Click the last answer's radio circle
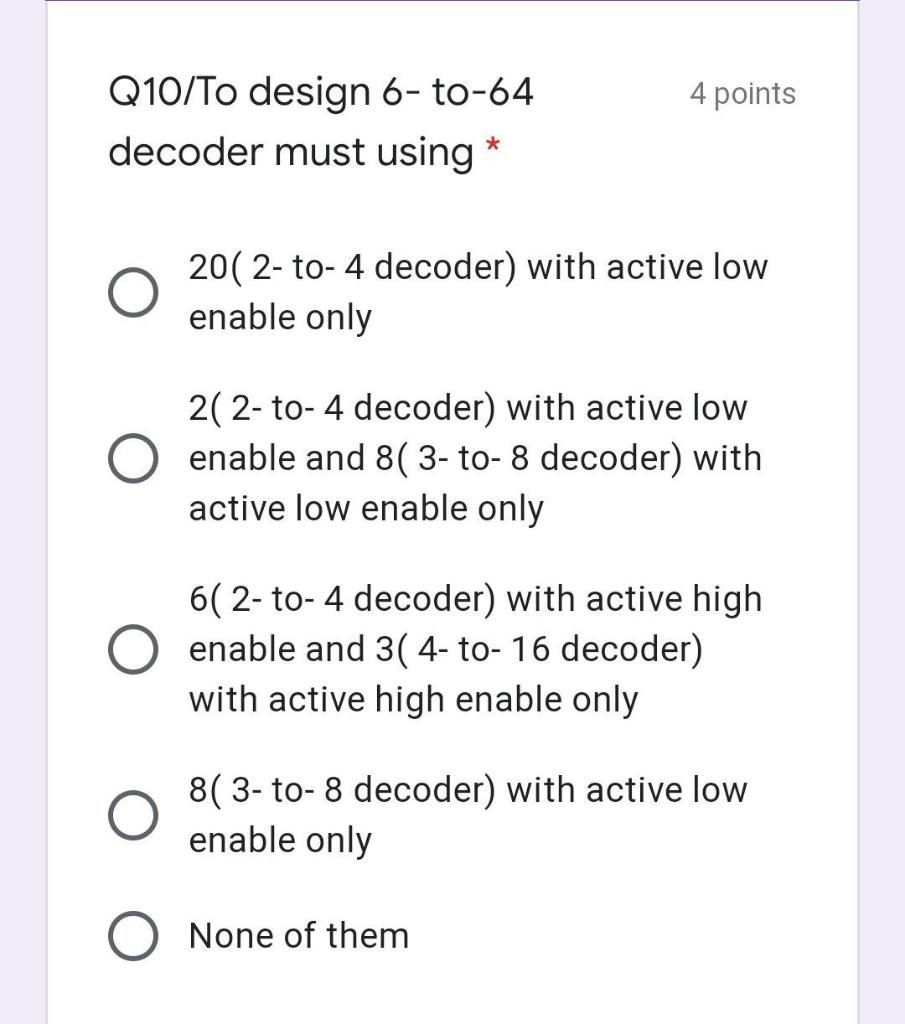 [x=133, y=936]
